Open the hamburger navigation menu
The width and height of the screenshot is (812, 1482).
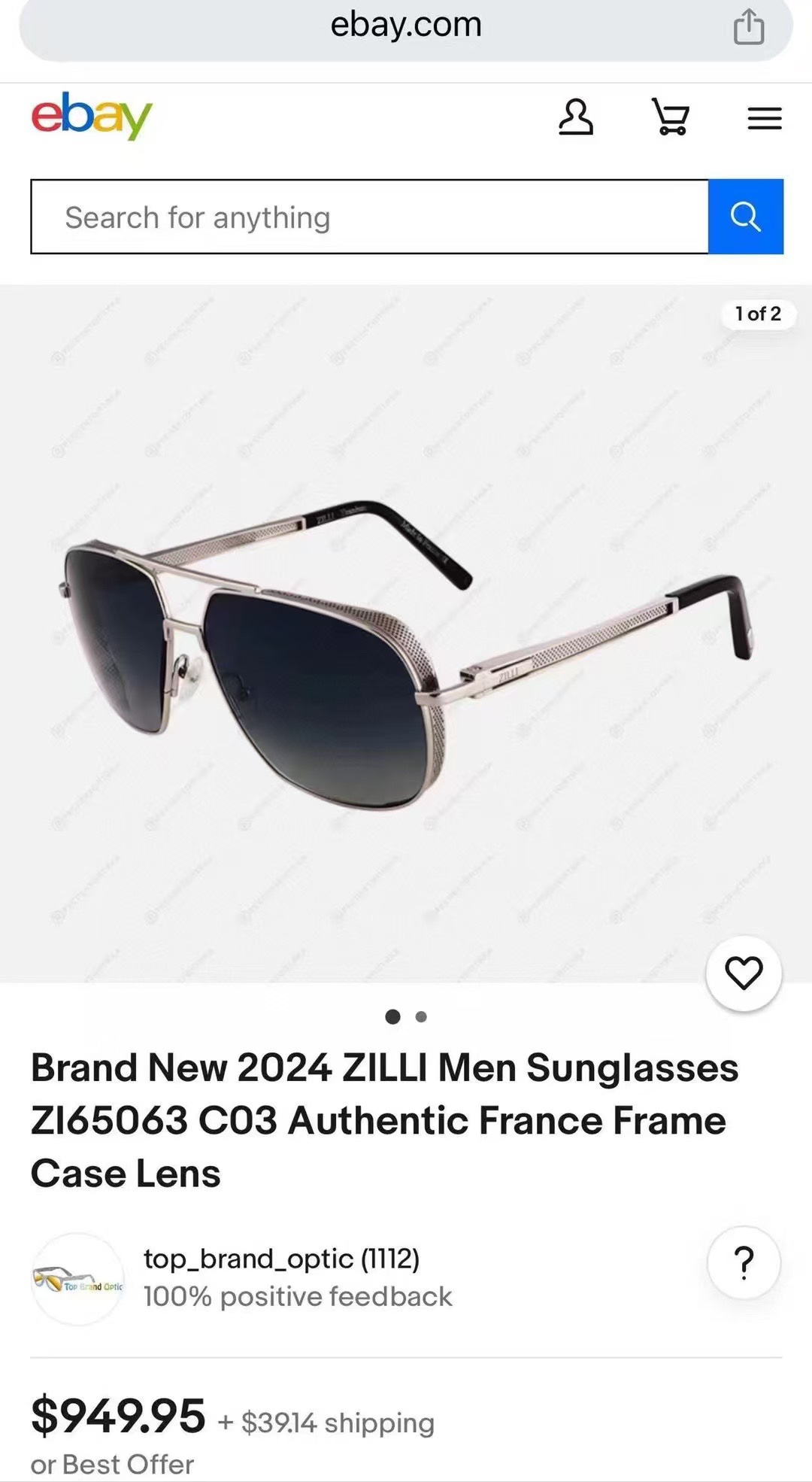[x=765, y=118]
